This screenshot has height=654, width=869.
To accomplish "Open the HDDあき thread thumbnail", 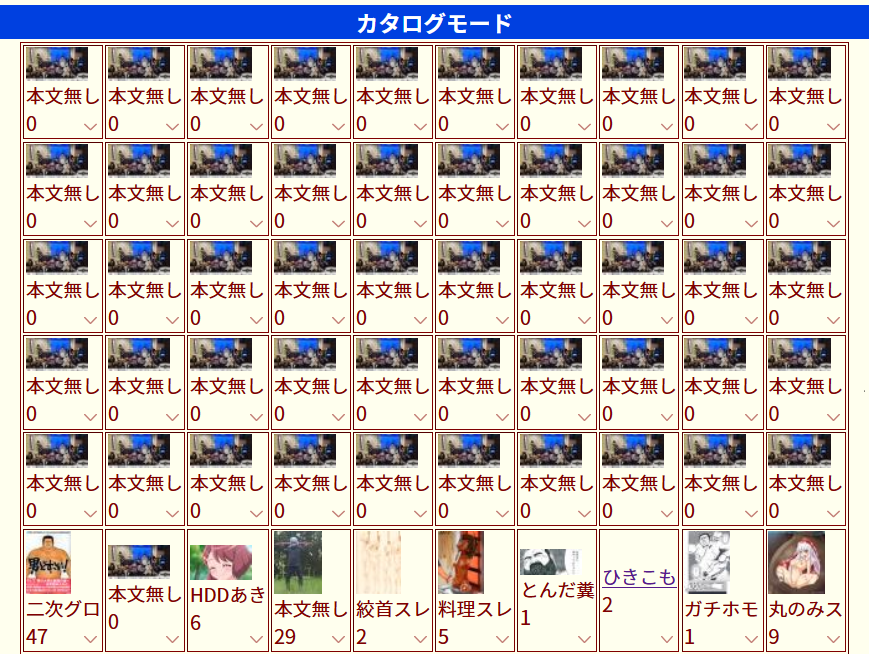I will click(220, 563).
